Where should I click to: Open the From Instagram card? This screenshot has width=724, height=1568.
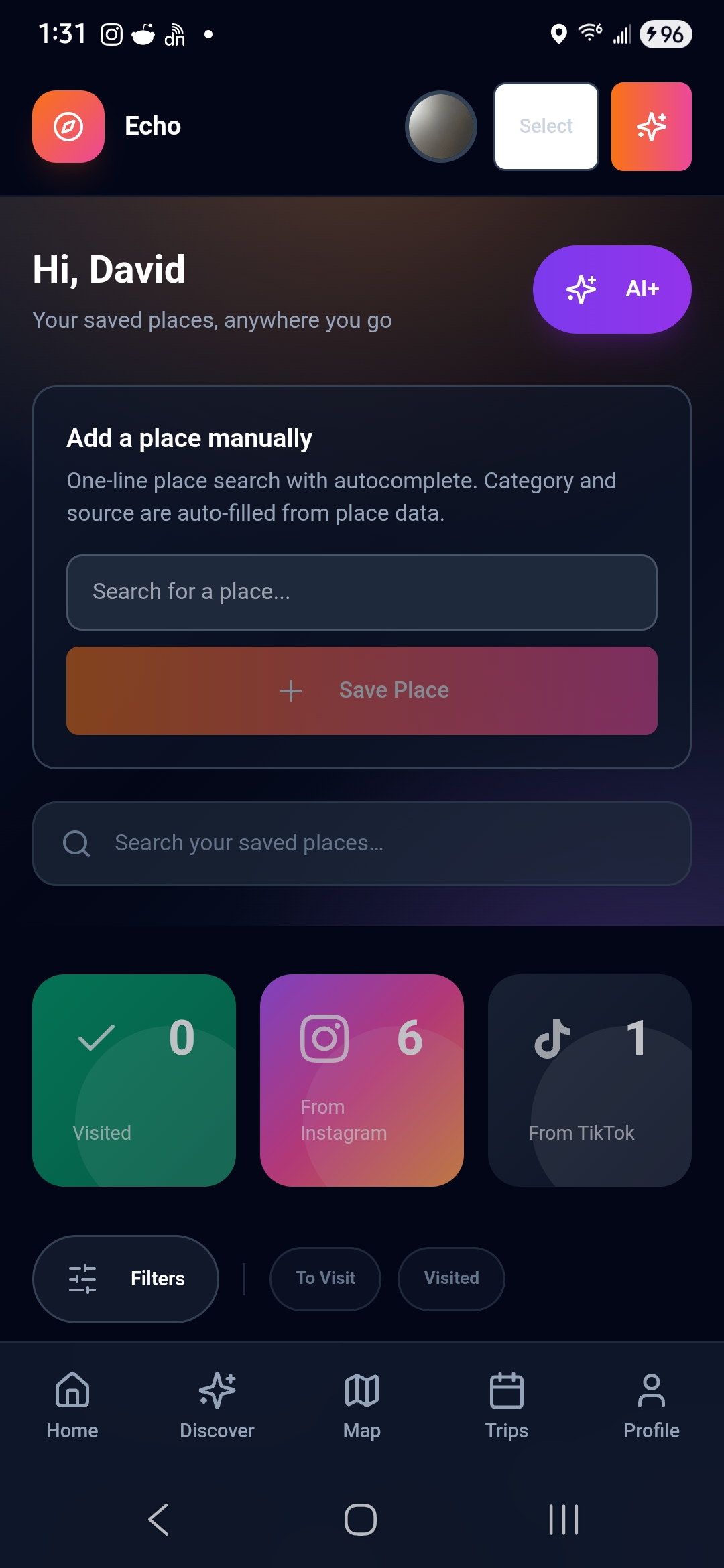point(361,1080)
